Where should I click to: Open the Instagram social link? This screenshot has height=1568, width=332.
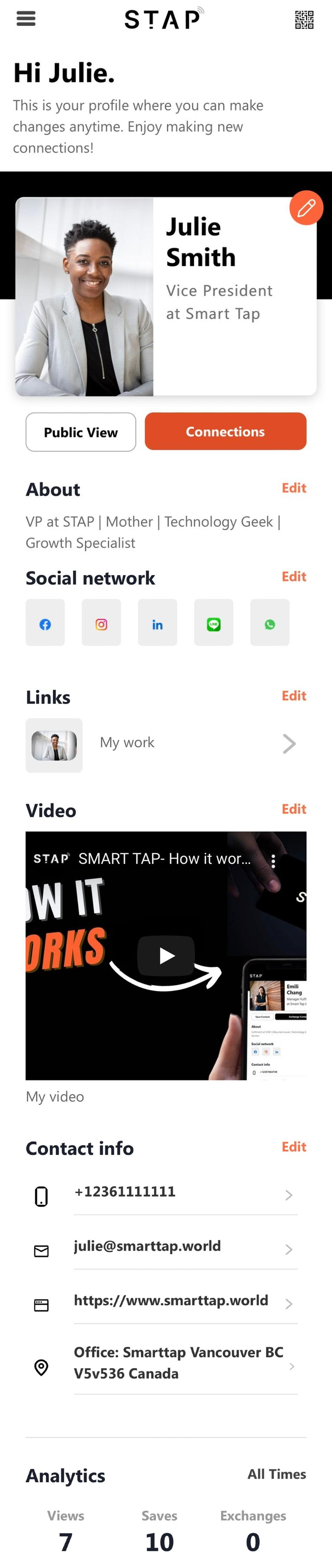pos(101,623)
